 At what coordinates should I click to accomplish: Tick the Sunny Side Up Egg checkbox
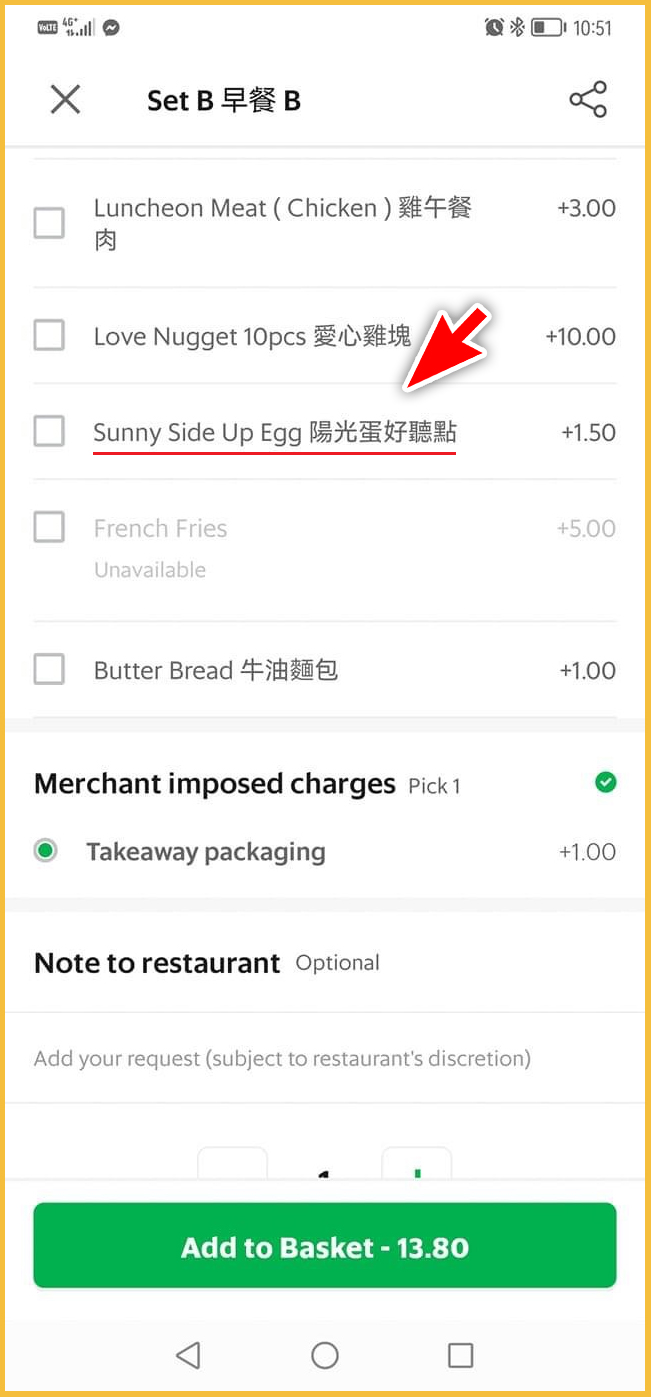pos(49,432)
